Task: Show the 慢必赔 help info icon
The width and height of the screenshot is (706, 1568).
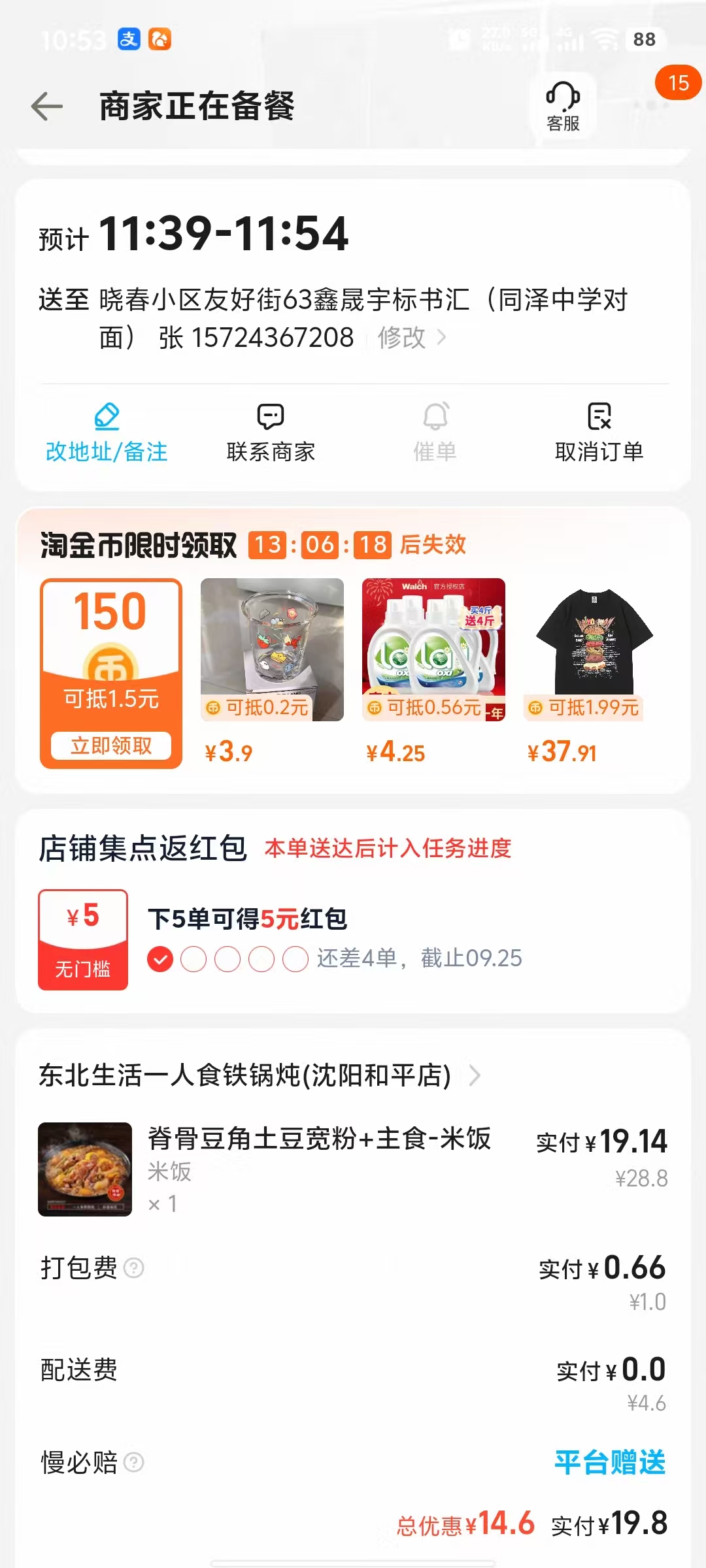Action: click(134, 1462)
